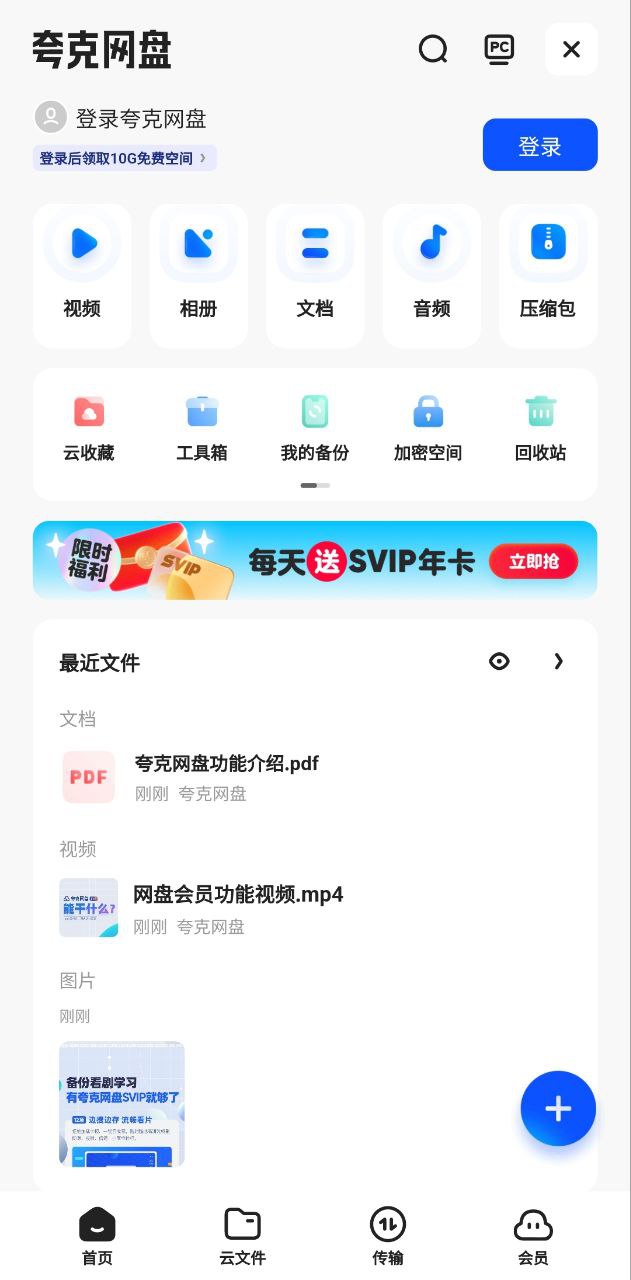631x1280 pixels.
Task: Play 网盘会员功能视频.mp4
Action: [238, 907]
